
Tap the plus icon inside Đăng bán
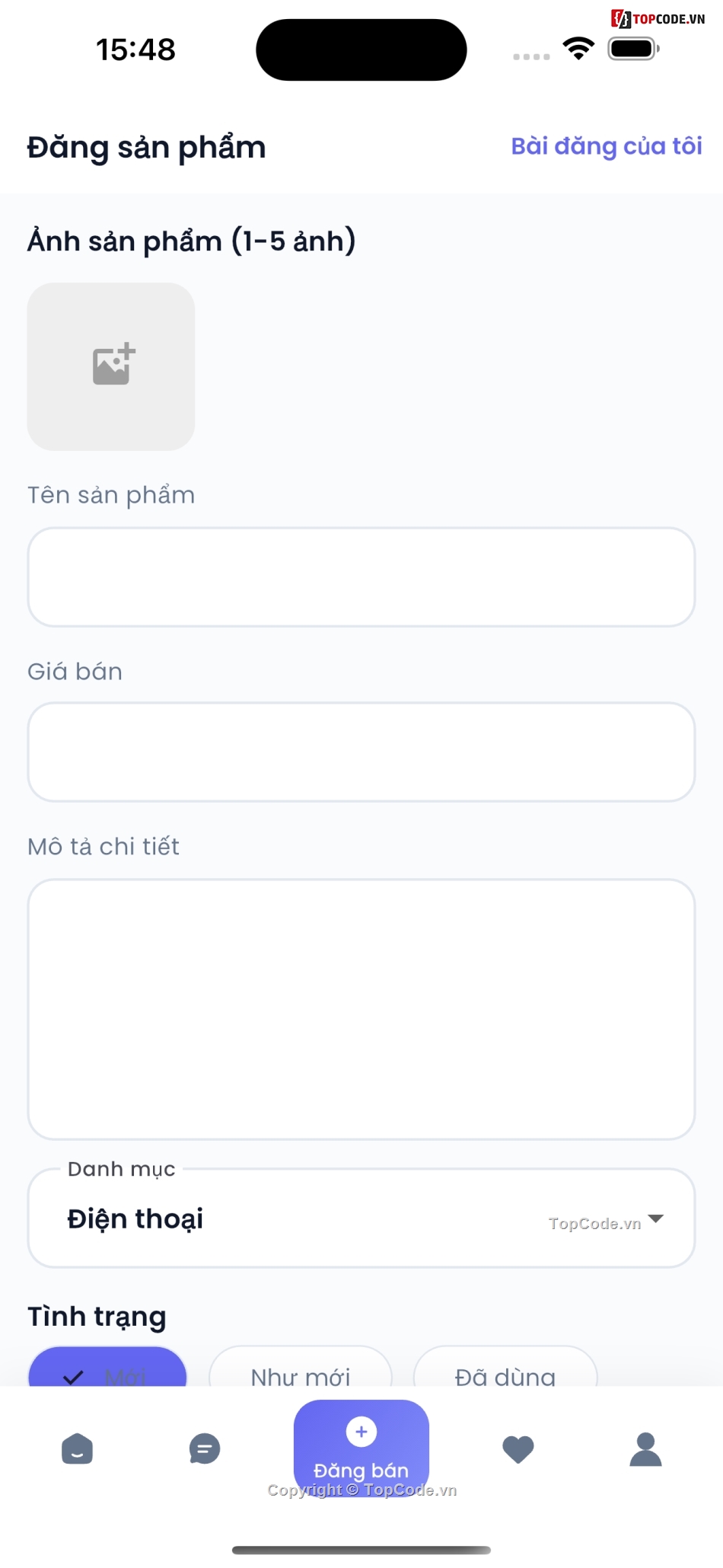(361, 1431)
